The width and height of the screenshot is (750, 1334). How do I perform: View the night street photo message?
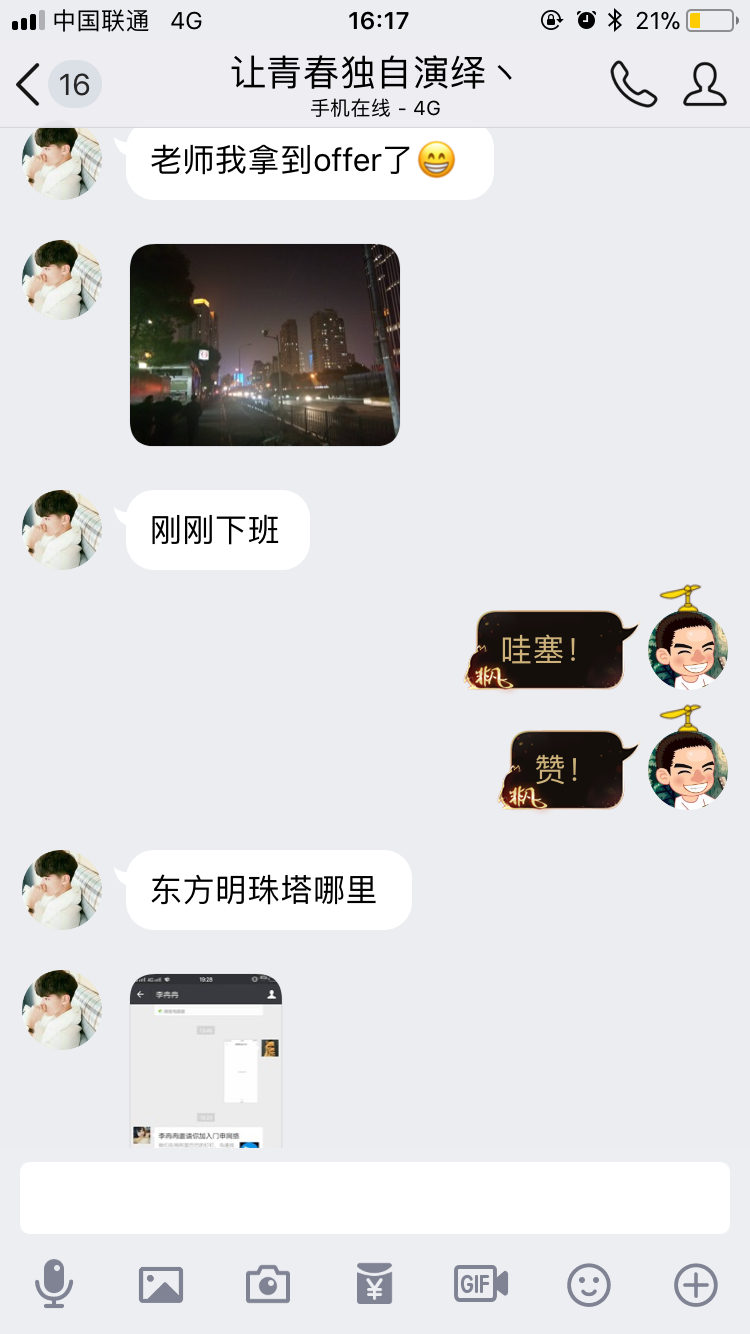pyautogui.click(x=264, y=344)
